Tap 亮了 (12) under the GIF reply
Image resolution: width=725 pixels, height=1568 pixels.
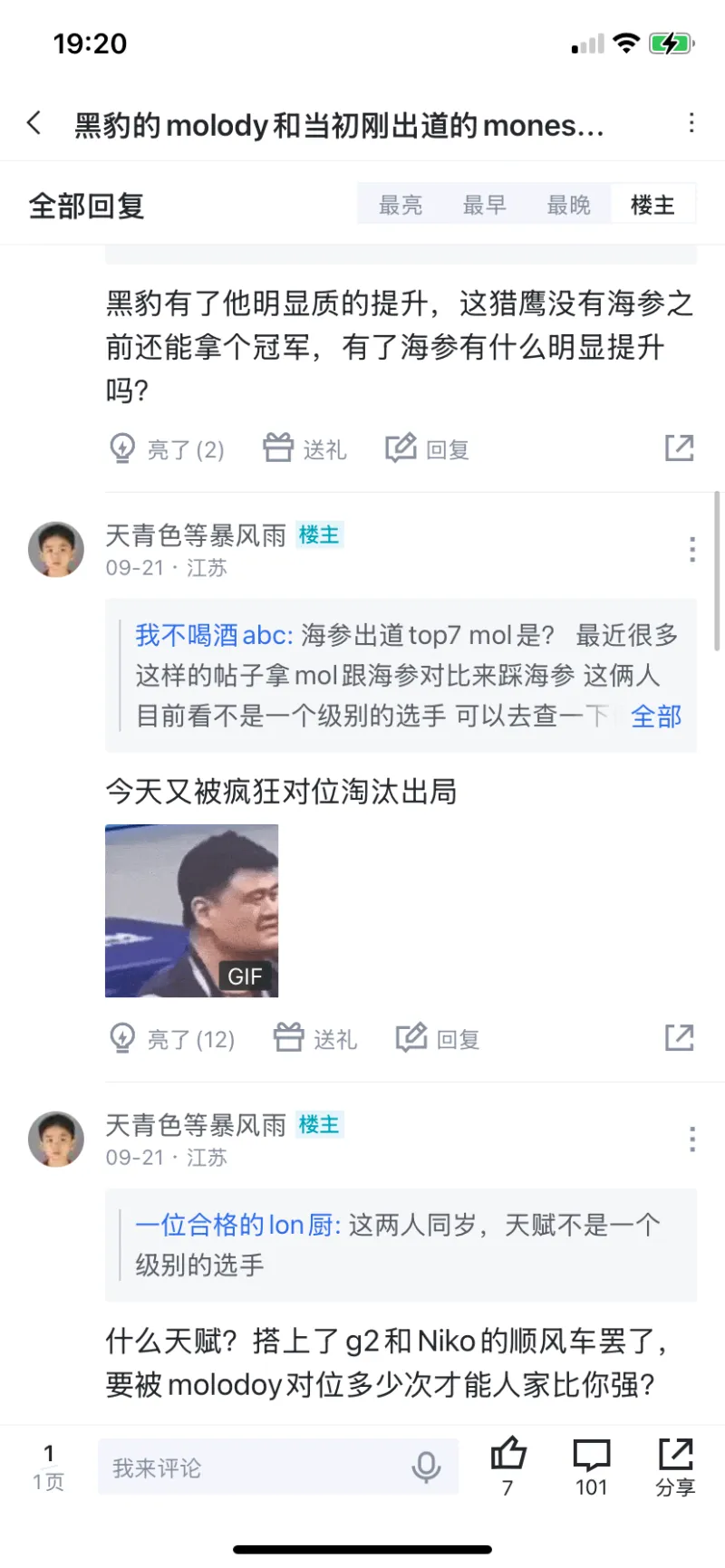click(172, 1039)
